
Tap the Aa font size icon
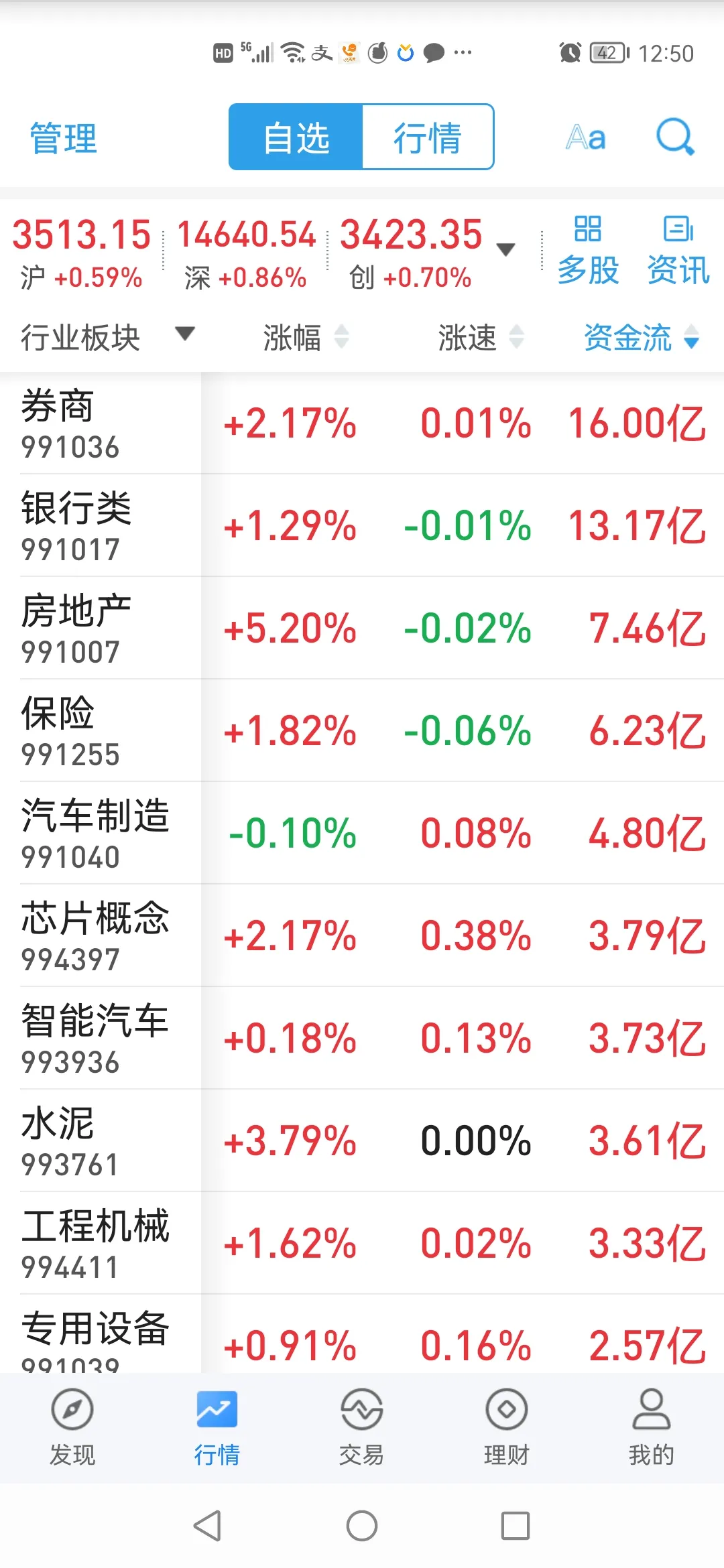tap(586, 137)
